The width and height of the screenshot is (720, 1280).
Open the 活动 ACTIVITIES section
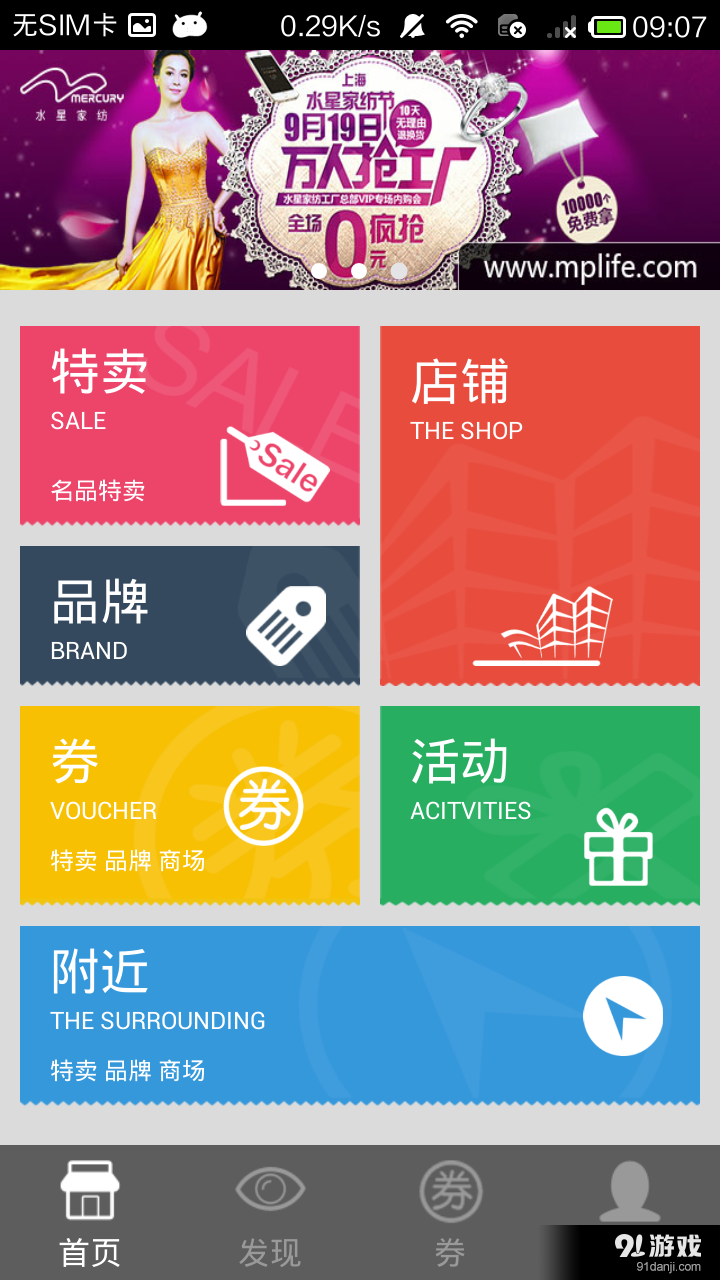540,805
